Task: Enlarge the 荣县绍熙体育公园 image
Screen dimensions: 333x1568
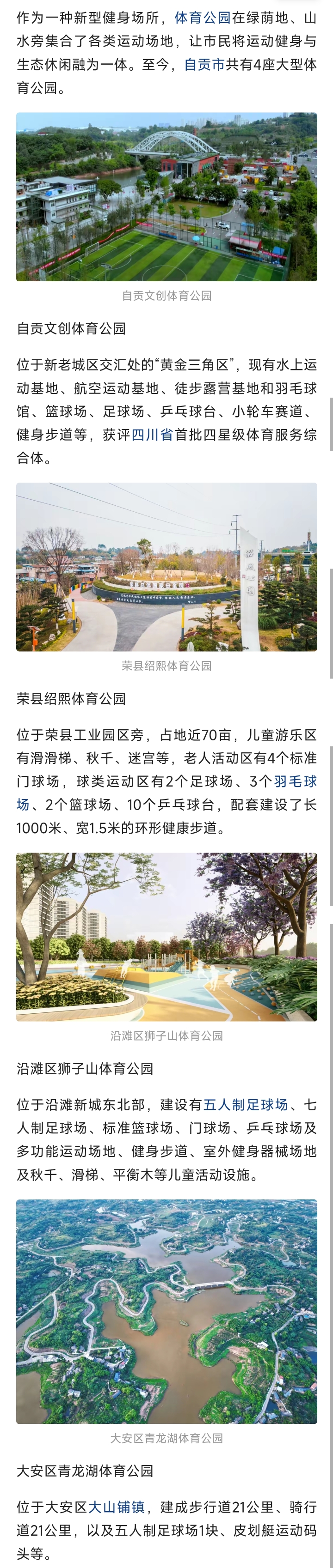Action: pos(166,567)
